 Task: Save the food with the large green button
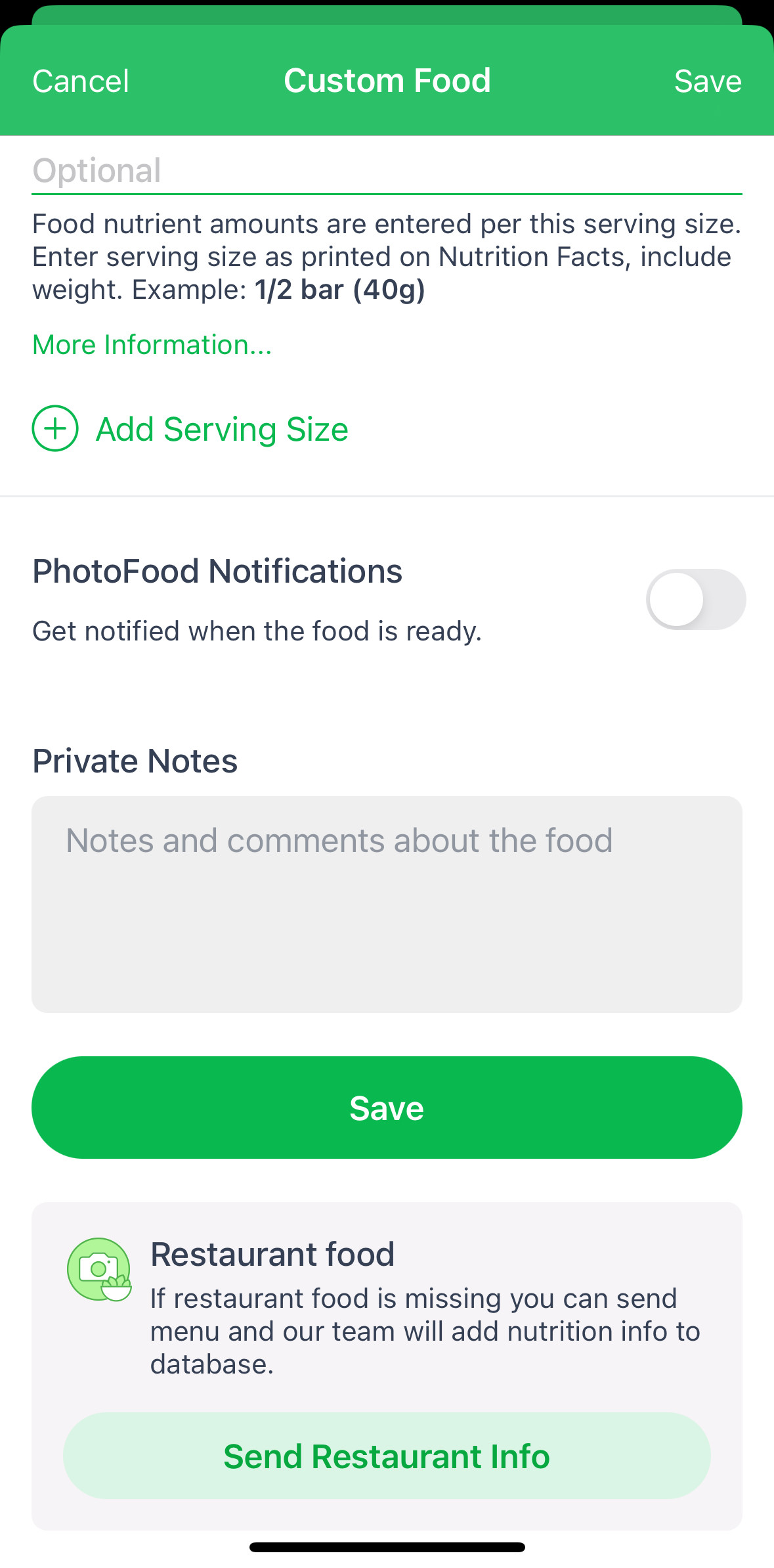pyautogui.click(x=386, y=1108)
